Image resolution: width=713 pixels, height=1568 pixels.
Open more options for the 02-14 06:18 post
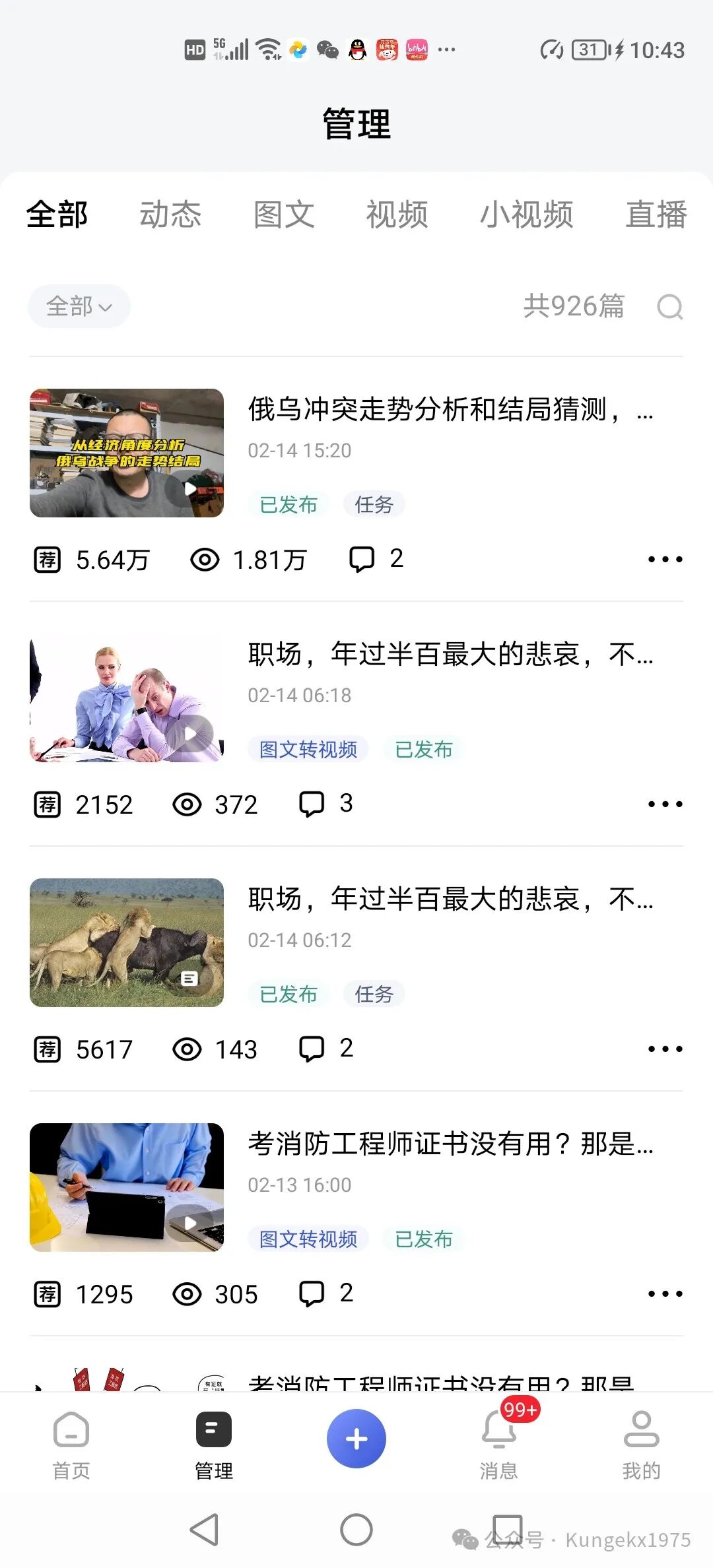pyautogui.click(x=665, y=804)
